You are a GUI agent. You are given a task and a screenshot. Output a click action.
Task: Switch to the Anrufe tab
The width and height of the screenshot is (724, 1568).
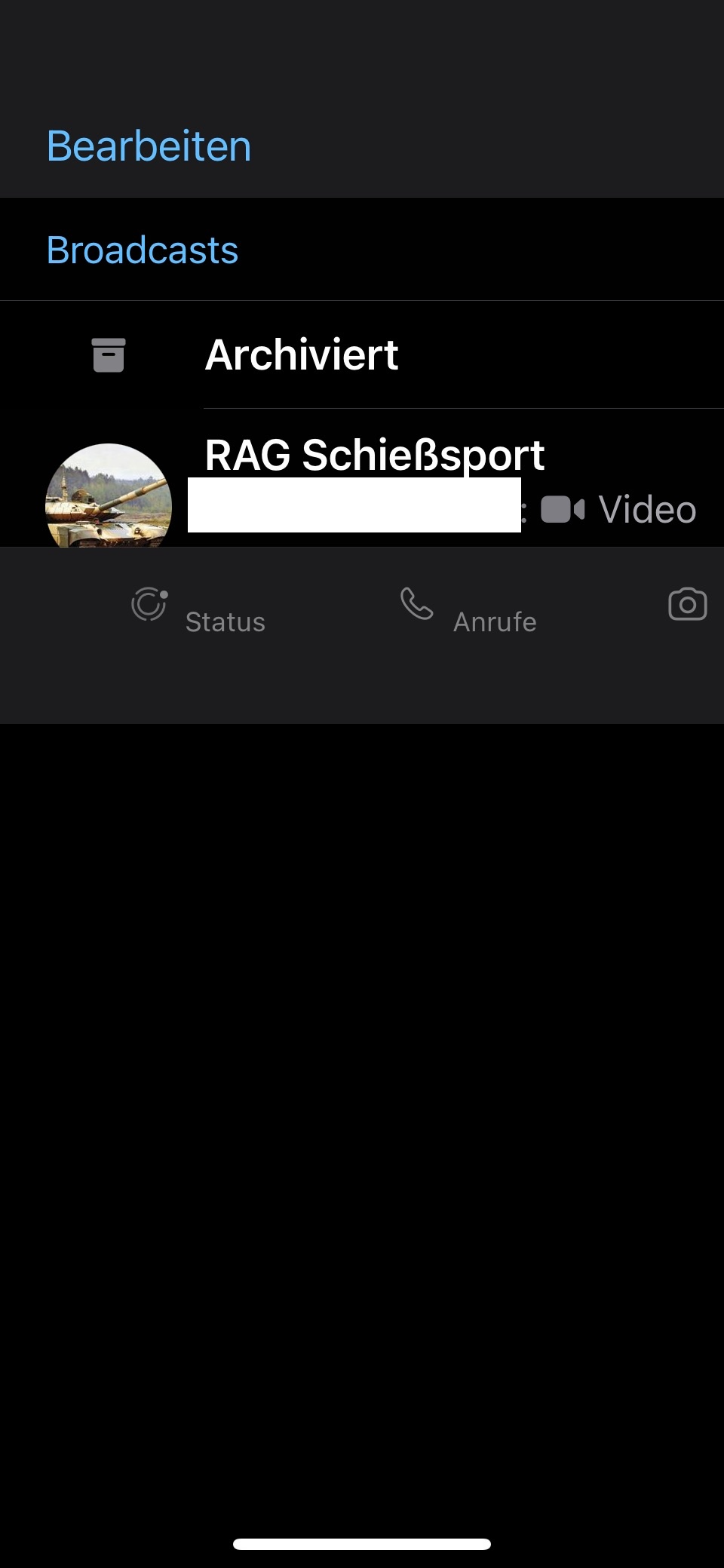coord(468,609)
